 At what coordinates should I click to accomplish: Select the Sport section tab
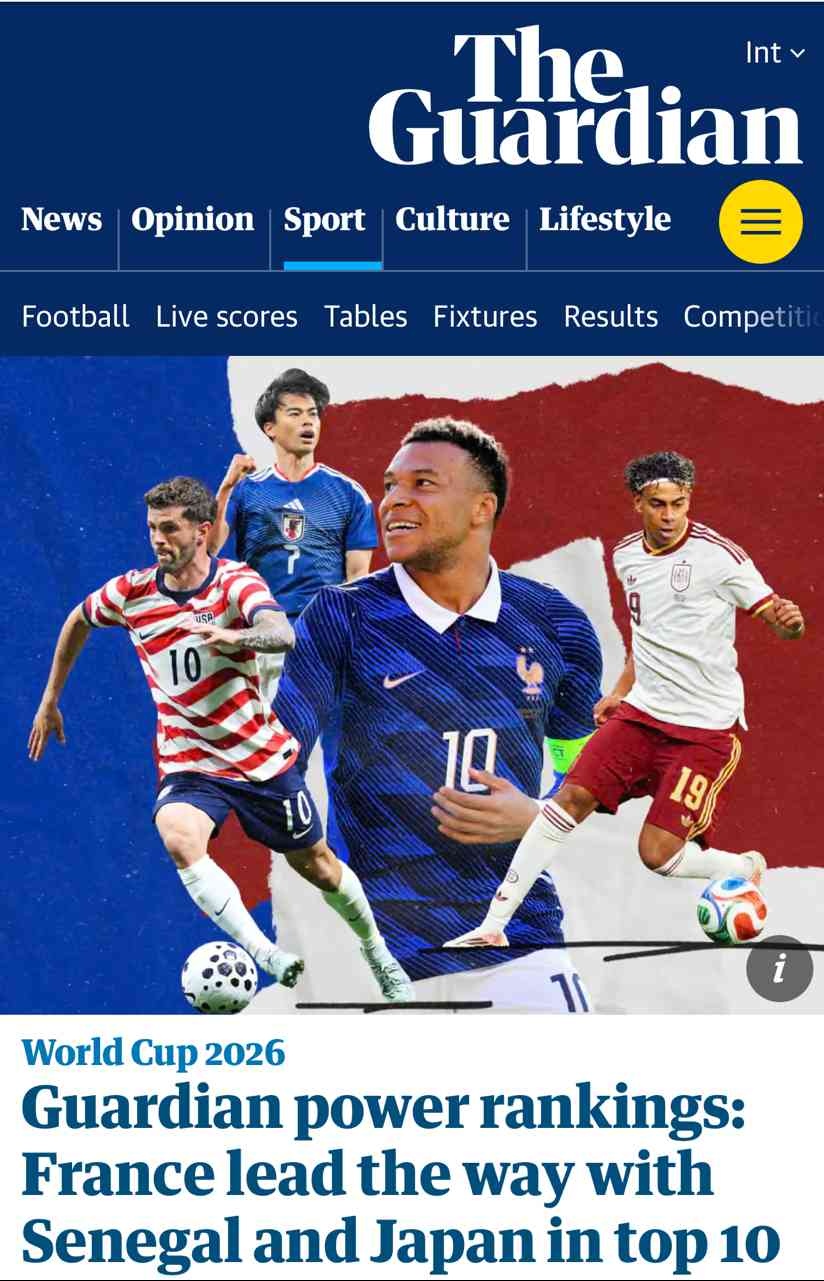(x=325, y=219)
